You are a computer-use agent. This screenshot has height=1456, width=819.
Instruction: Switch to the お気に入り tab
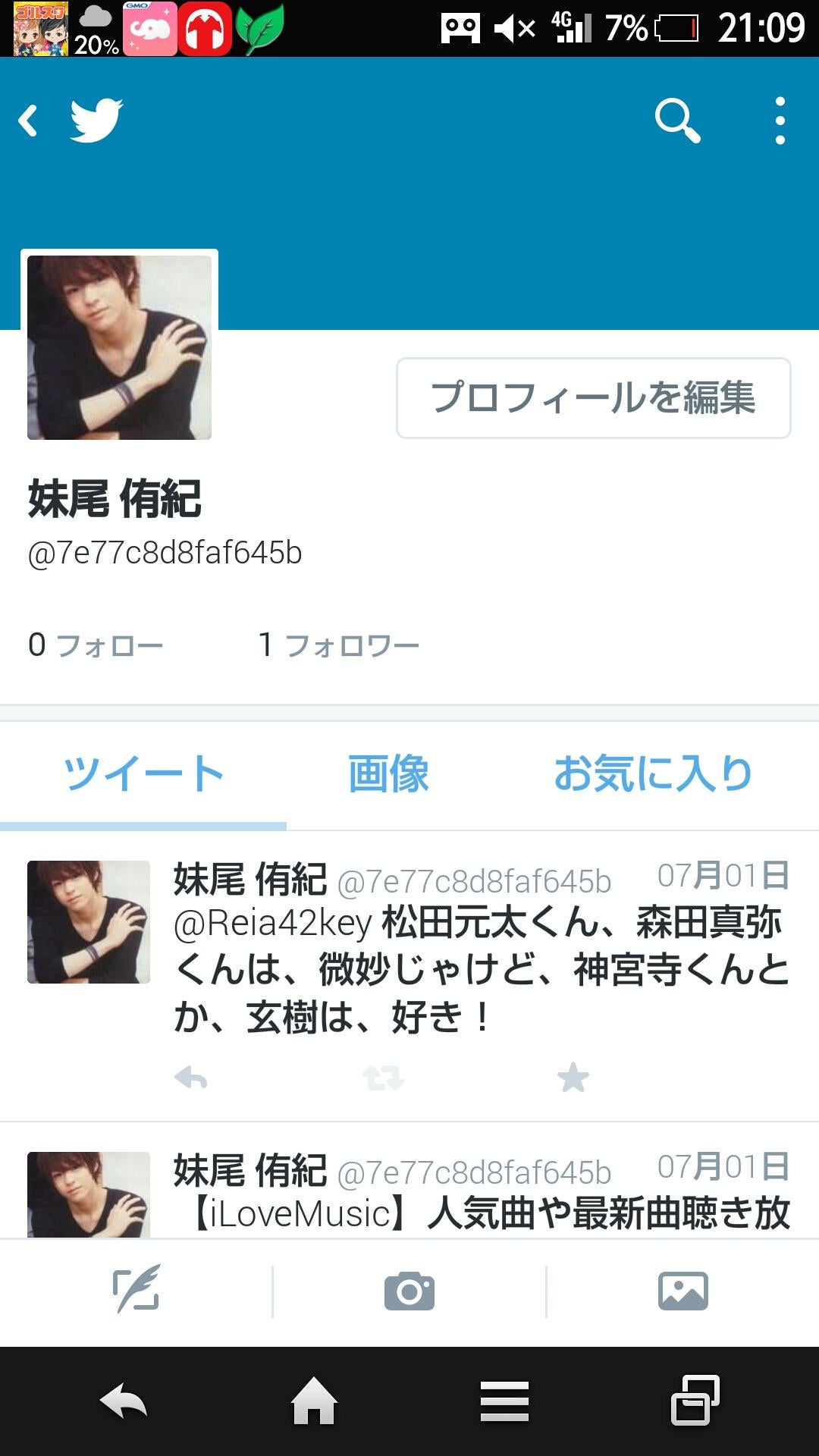[652, 774]
